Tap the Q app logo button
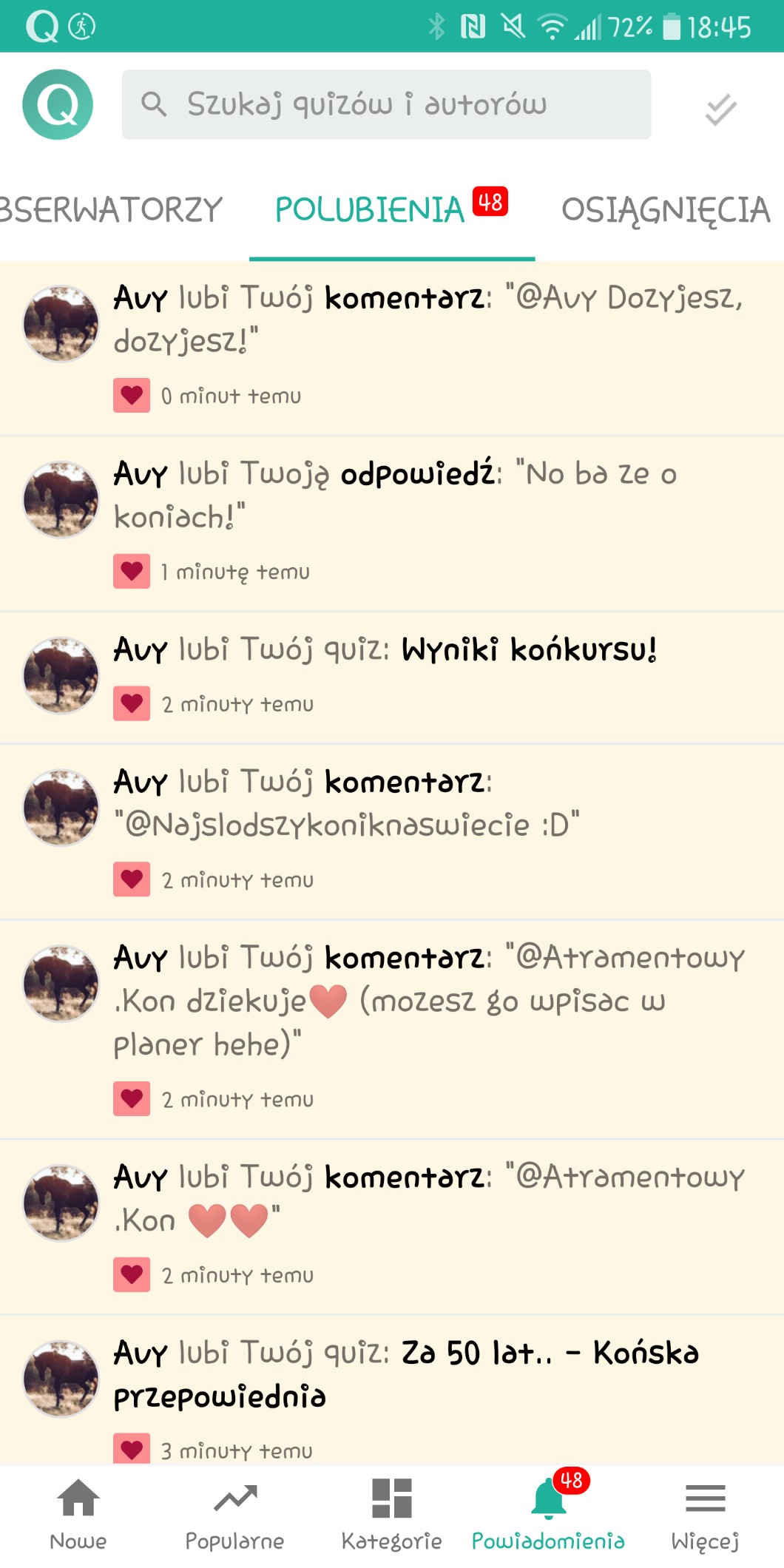784x1568 pixels. (58, 104)
